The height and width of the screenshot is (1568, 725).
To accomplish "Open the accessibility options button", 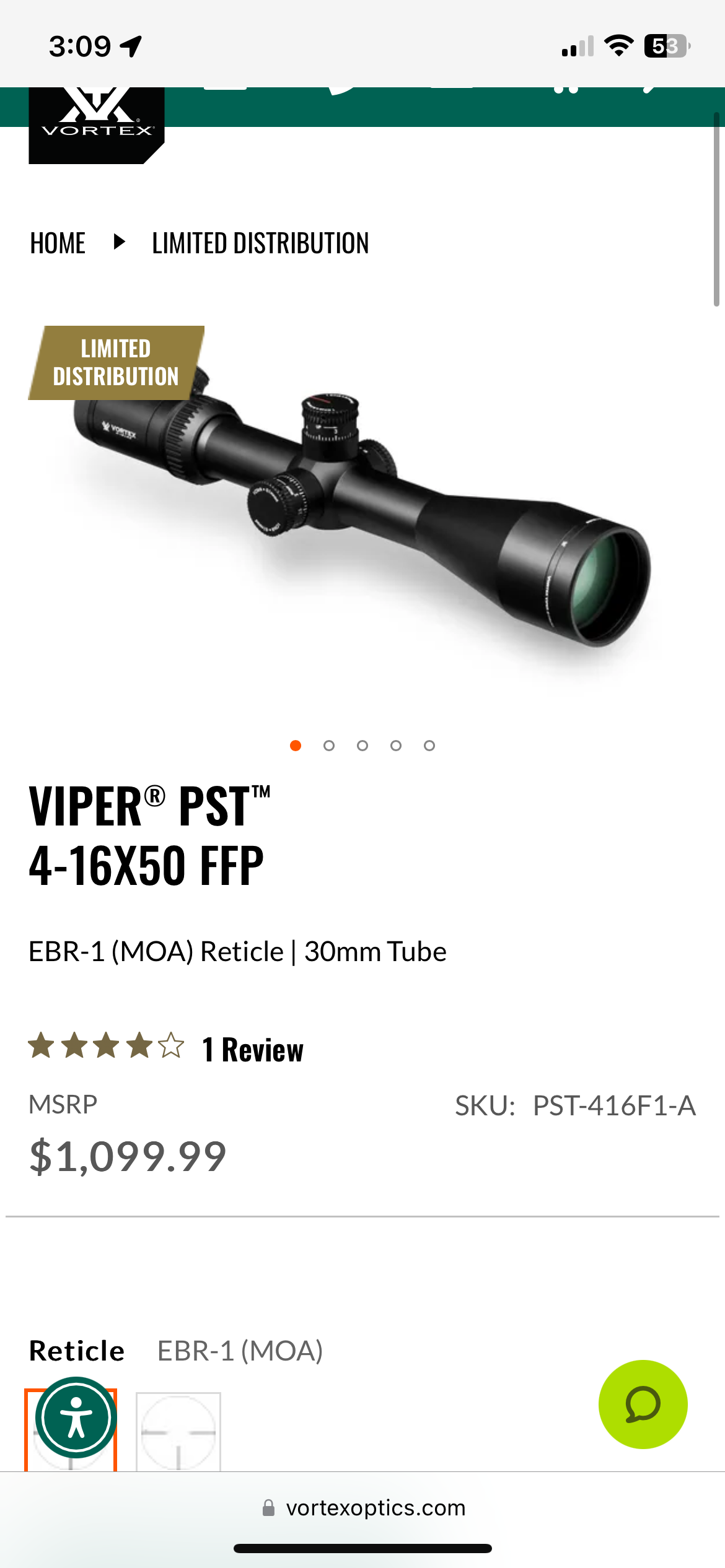I will click(76, 1418).
